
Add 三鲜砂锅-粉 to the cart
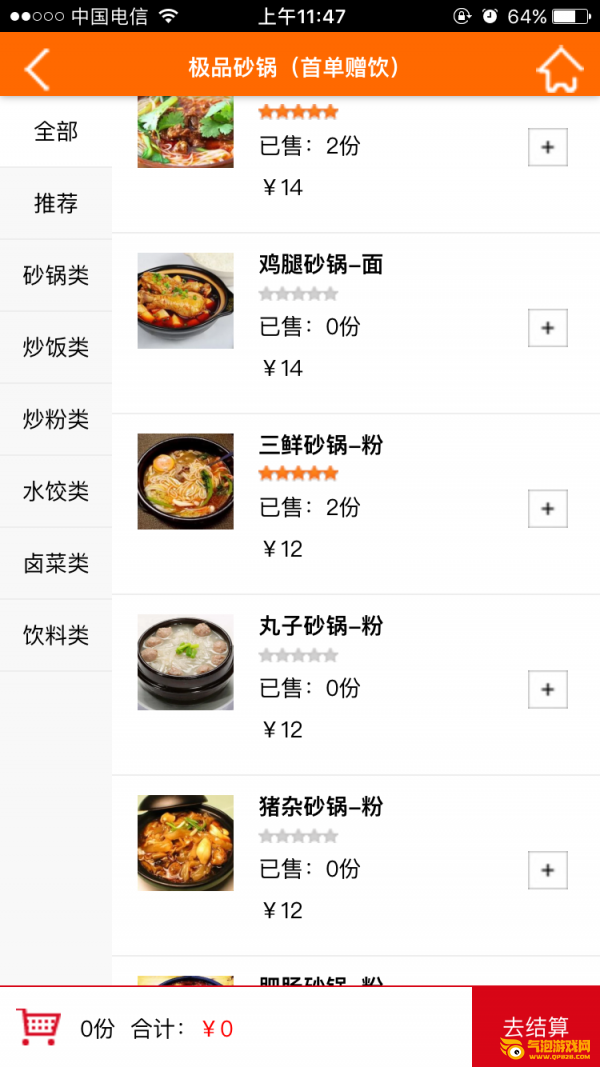547,509
